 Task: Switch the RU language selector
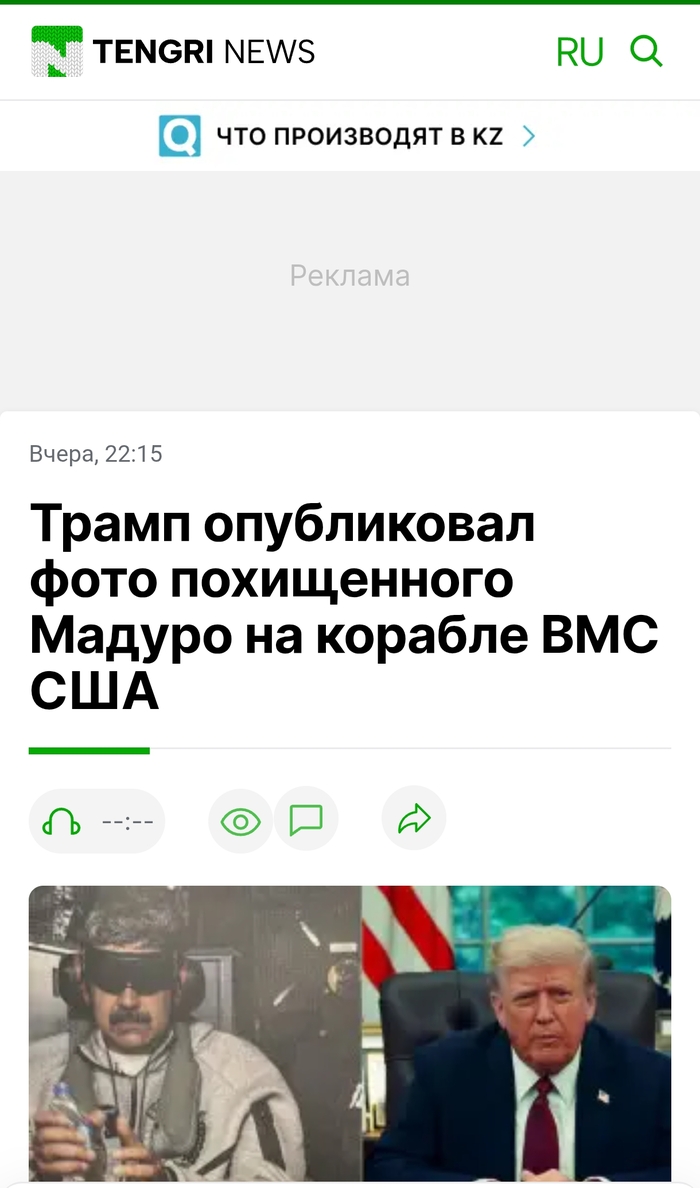[580, 52]
